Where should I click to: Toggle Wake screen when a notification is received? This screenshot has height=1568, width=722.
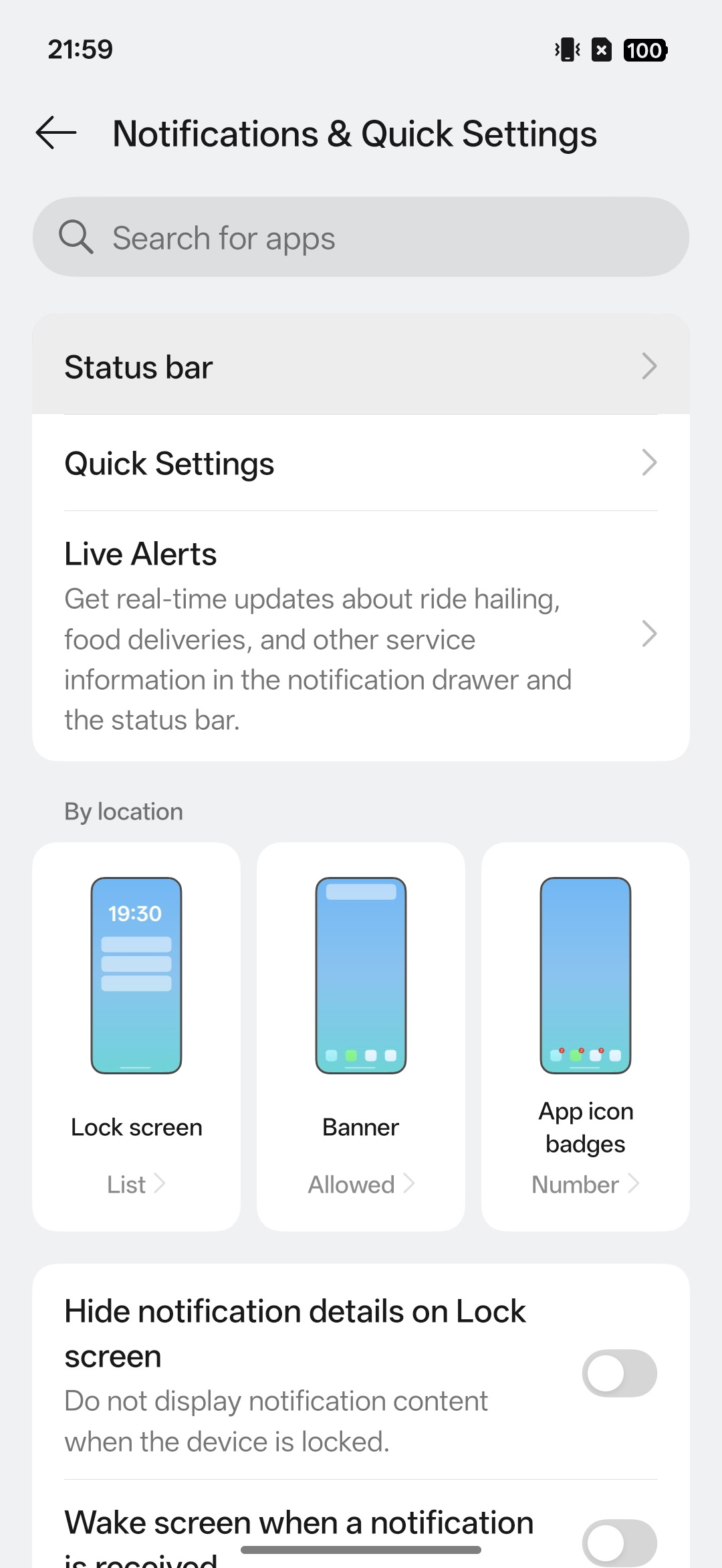(619, 1542)
